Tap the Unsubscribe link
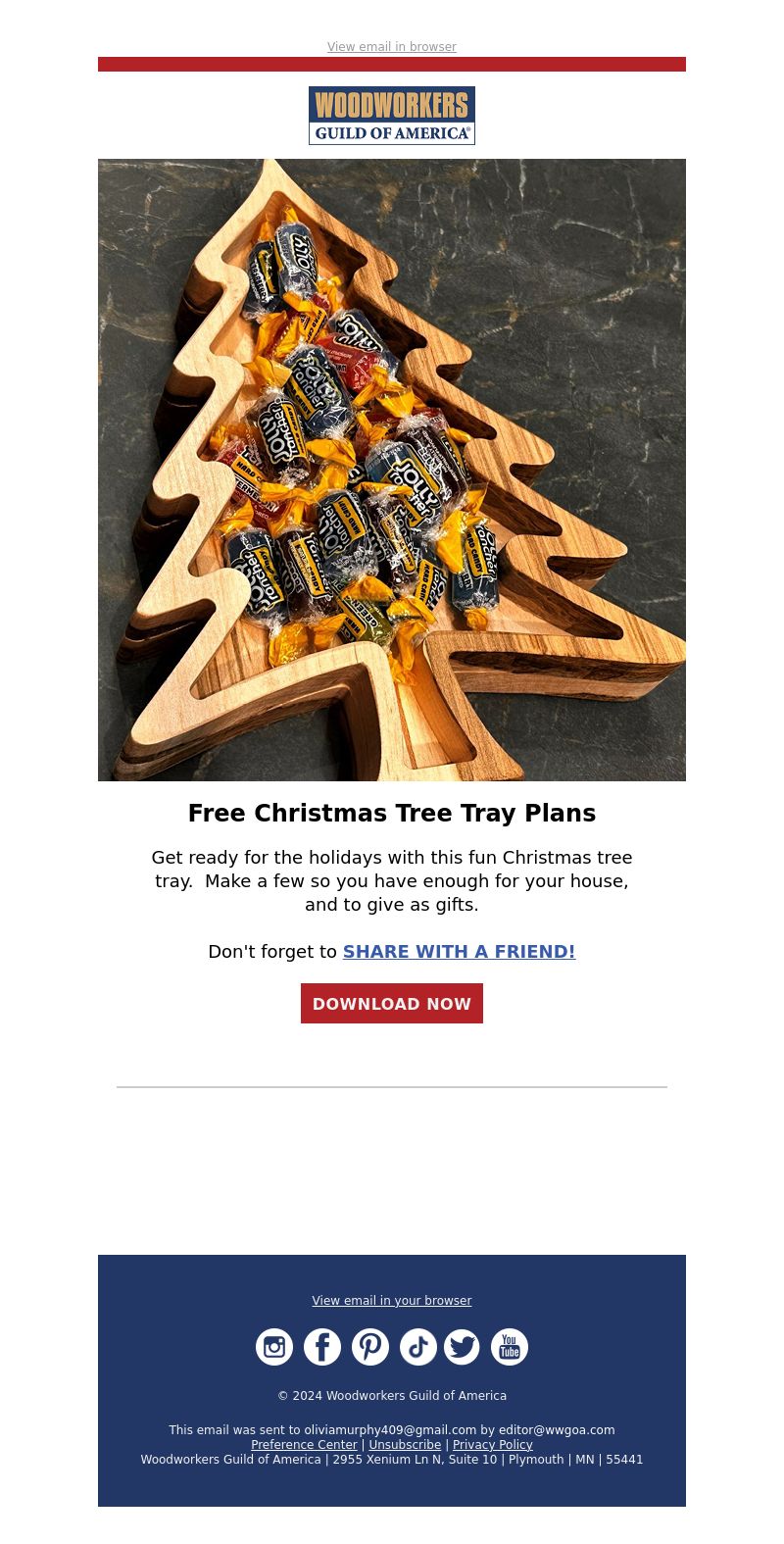 (x=405, y=1445)
